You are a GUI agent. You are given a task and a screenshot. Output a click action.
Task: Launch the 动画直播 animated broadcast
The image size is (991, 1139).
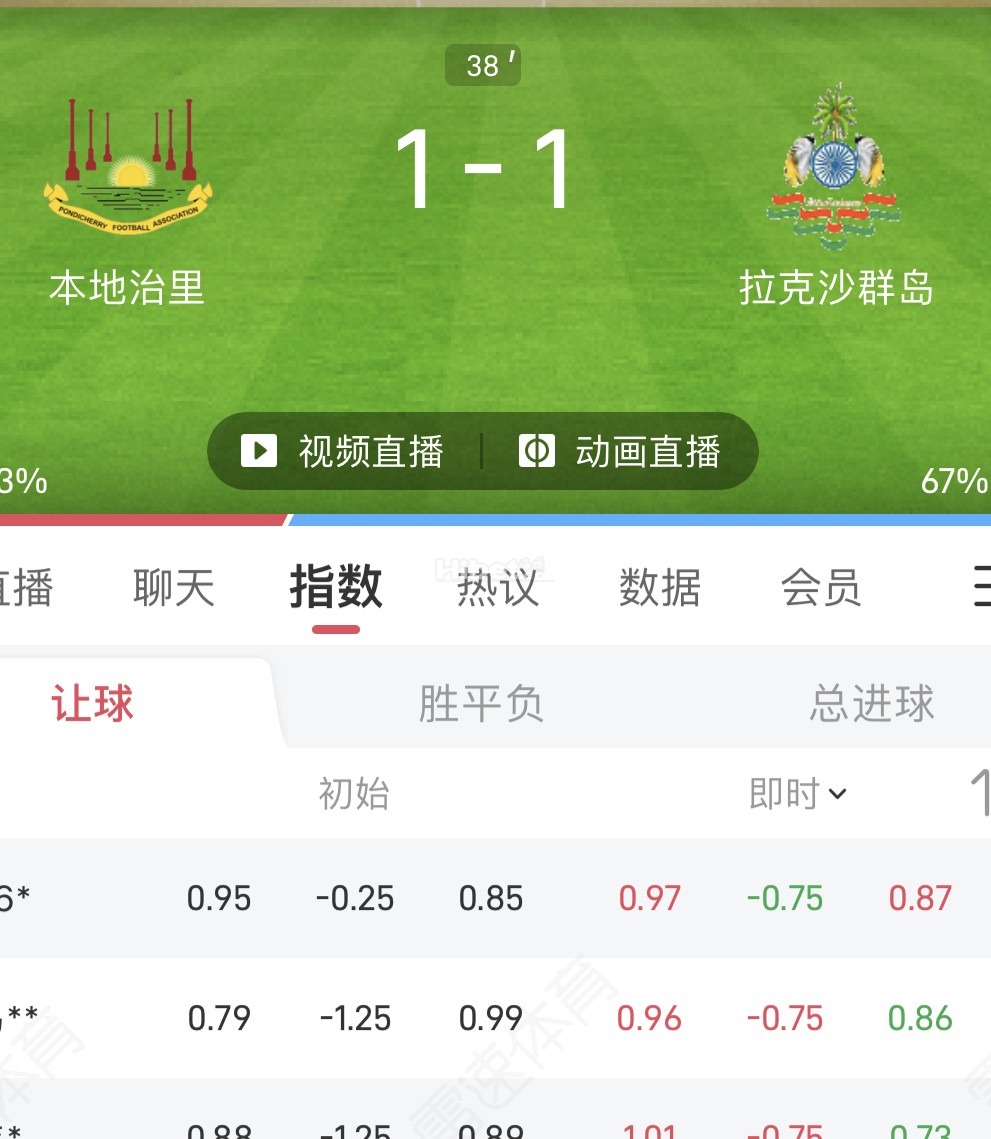646,450
